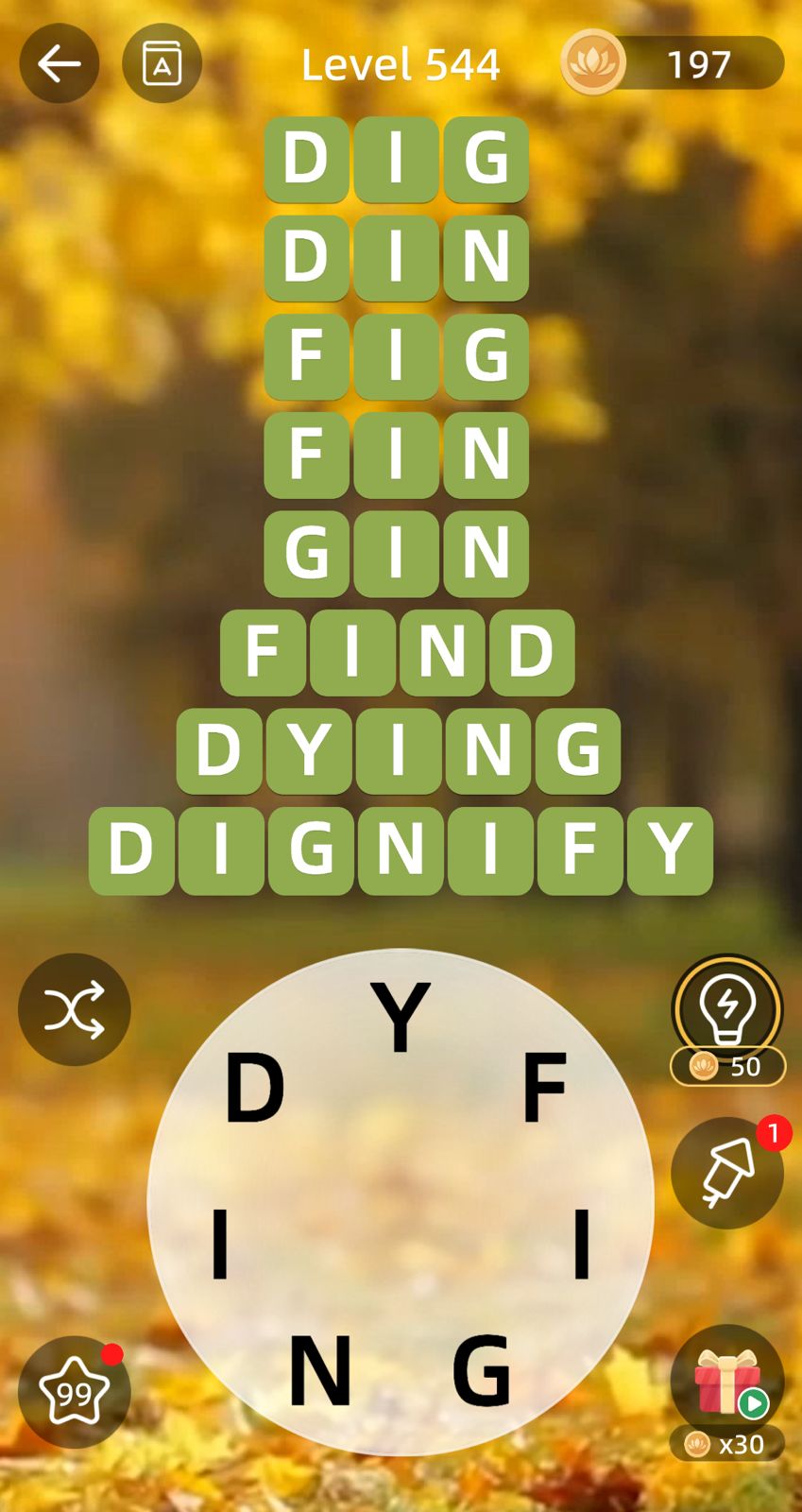Open the dictionary book icon
The width and height of the screenshot is (802, 1512).
point(162,64)
